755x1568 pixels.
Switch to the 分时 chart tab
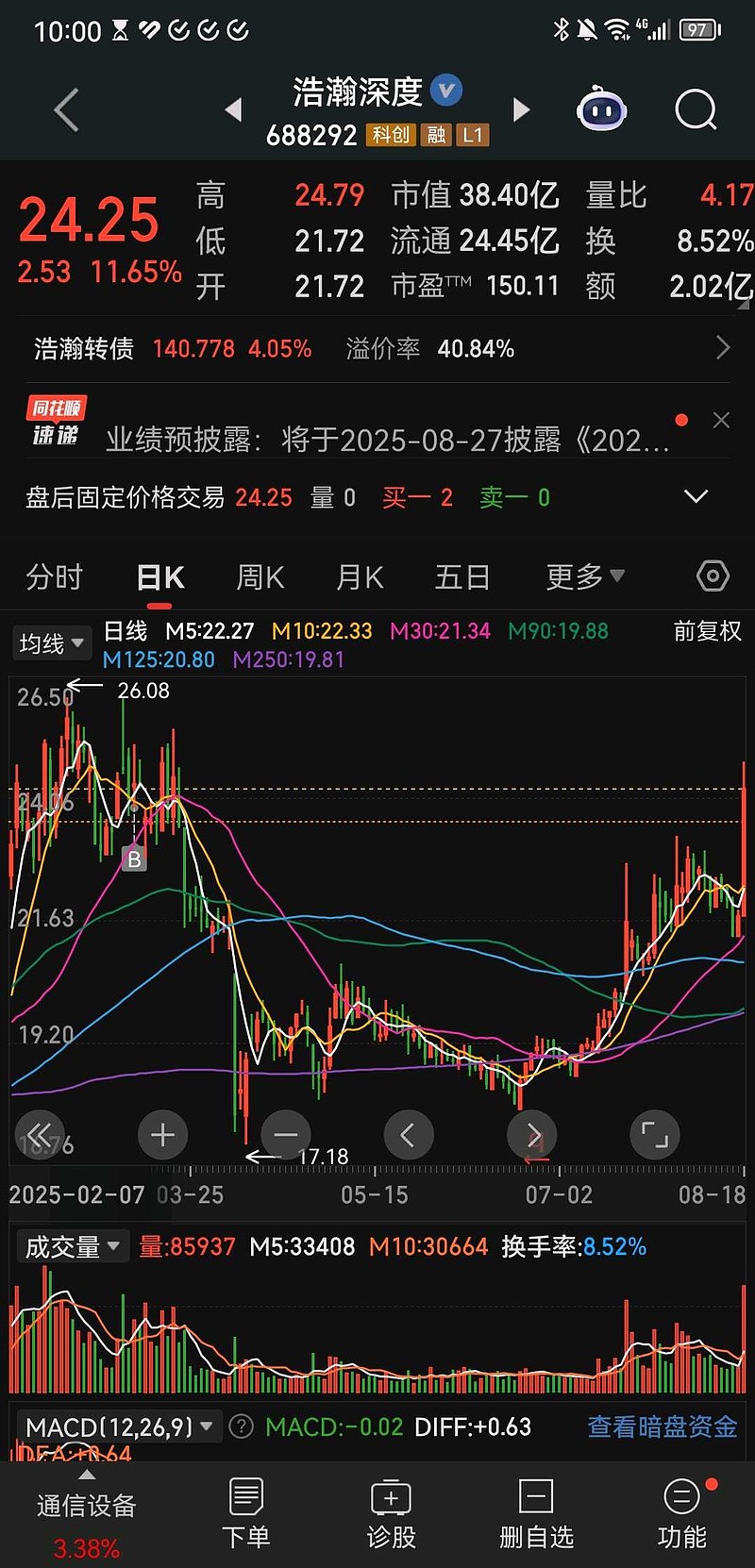55,576
